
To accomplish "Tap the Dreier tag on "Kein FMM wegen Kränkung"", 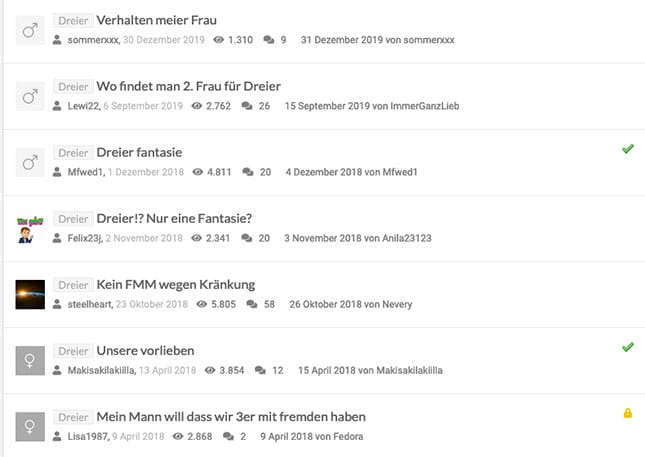I will click(73, 285).
